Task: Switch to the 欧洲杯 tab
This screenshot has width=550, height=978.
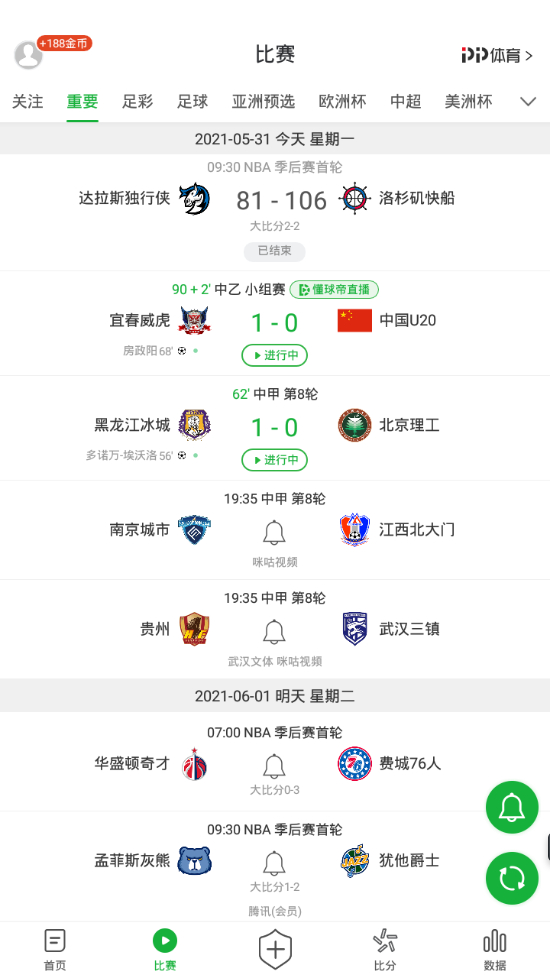Action: coord(342,102)
